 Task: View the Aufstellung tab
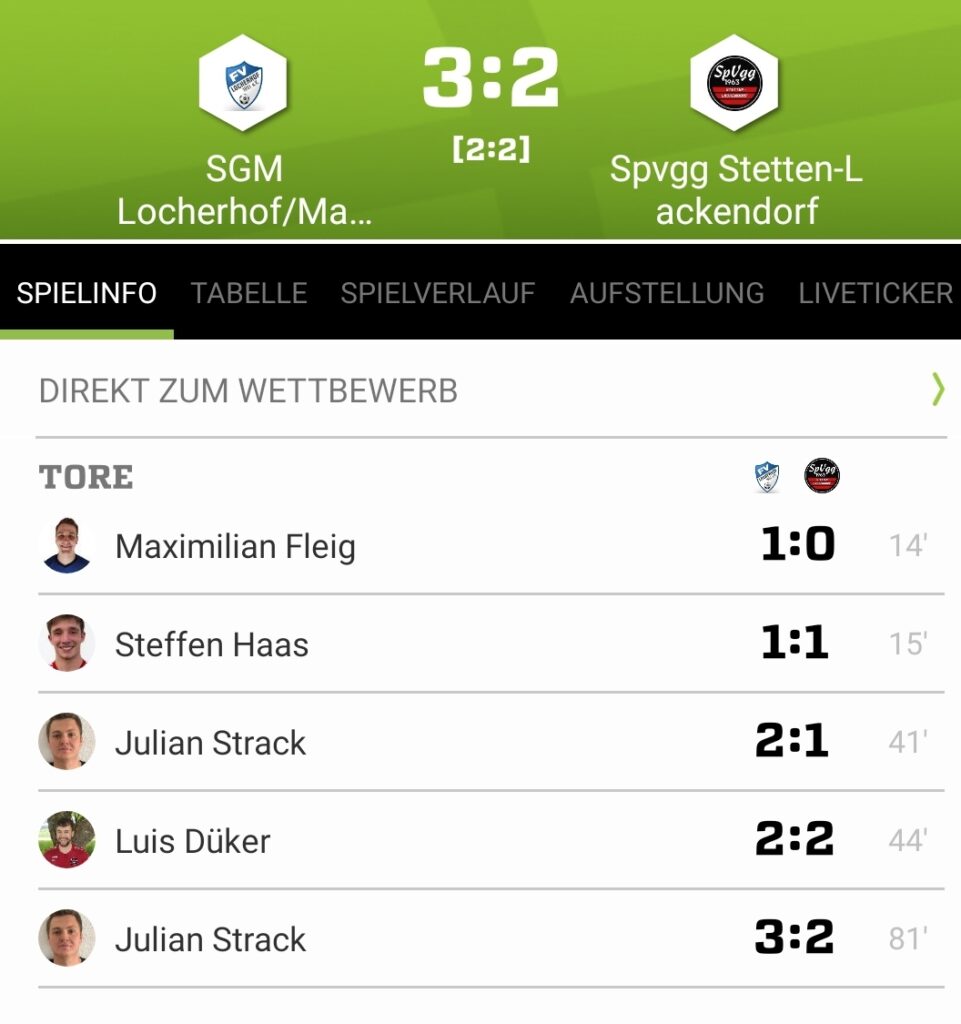[667, 293]
